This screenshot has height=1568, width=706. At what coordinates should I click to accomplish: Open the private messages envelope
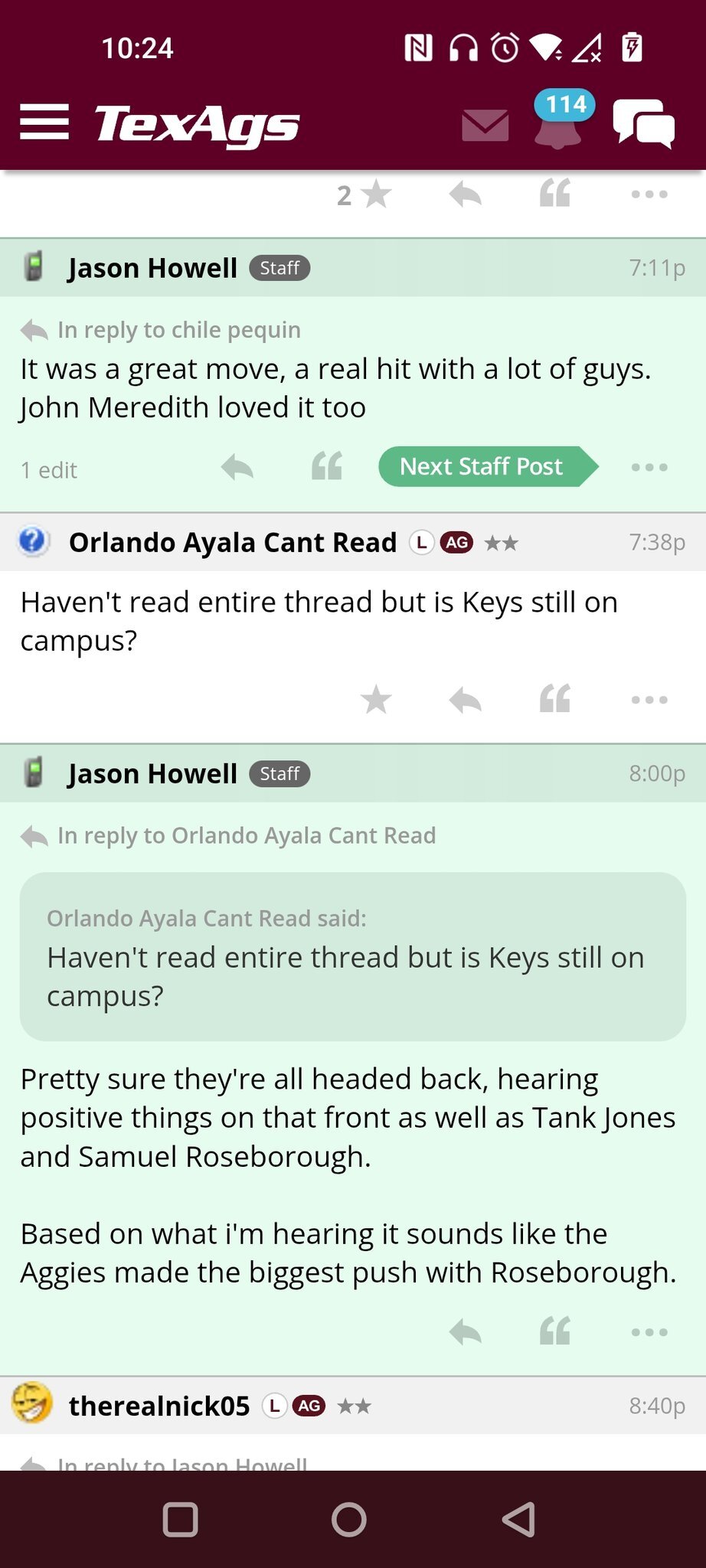point(485,125)
